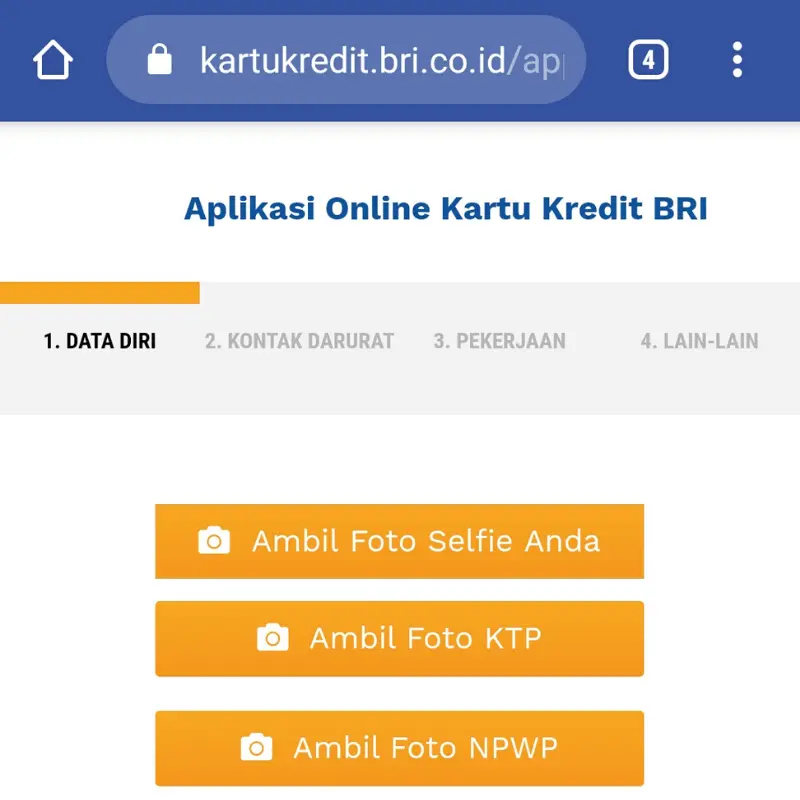Tap Ambil Foto Selfie Anda

coord(399,541)
